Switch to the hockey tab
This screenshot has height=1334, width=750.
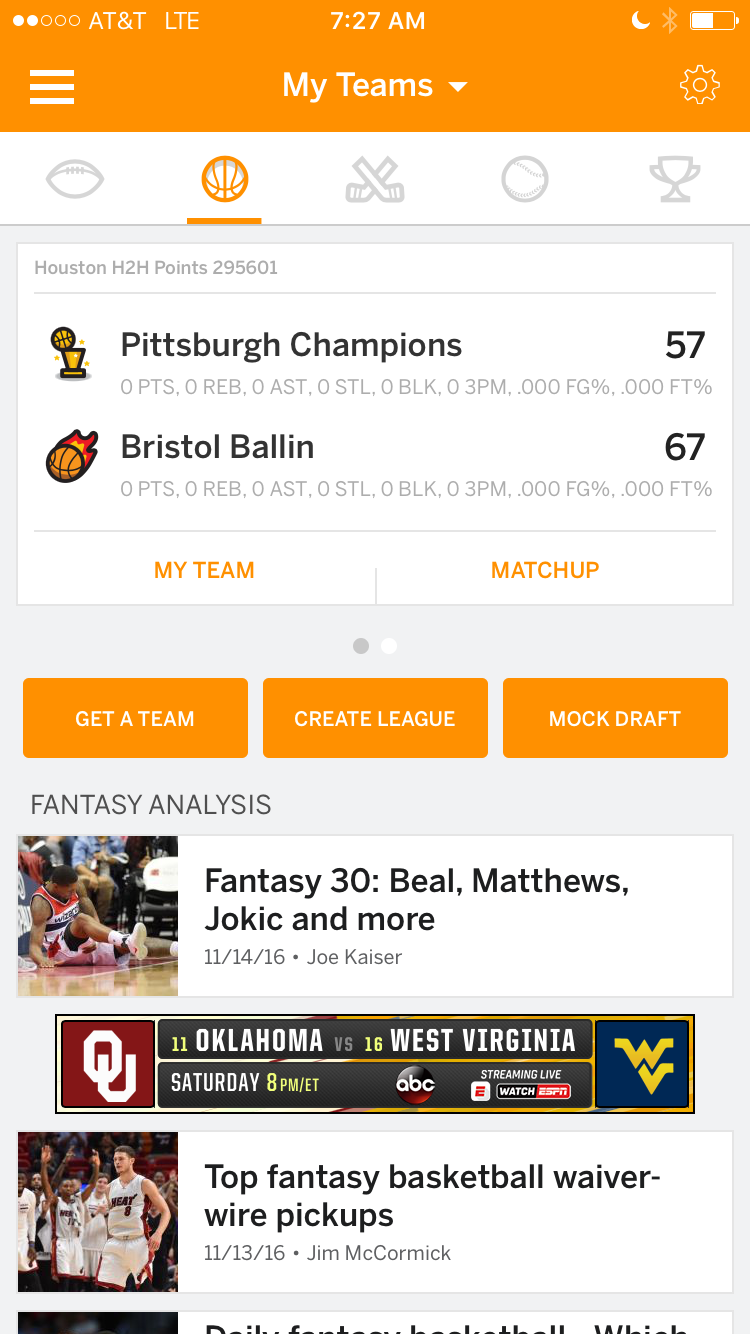click(x=375, y=181)
